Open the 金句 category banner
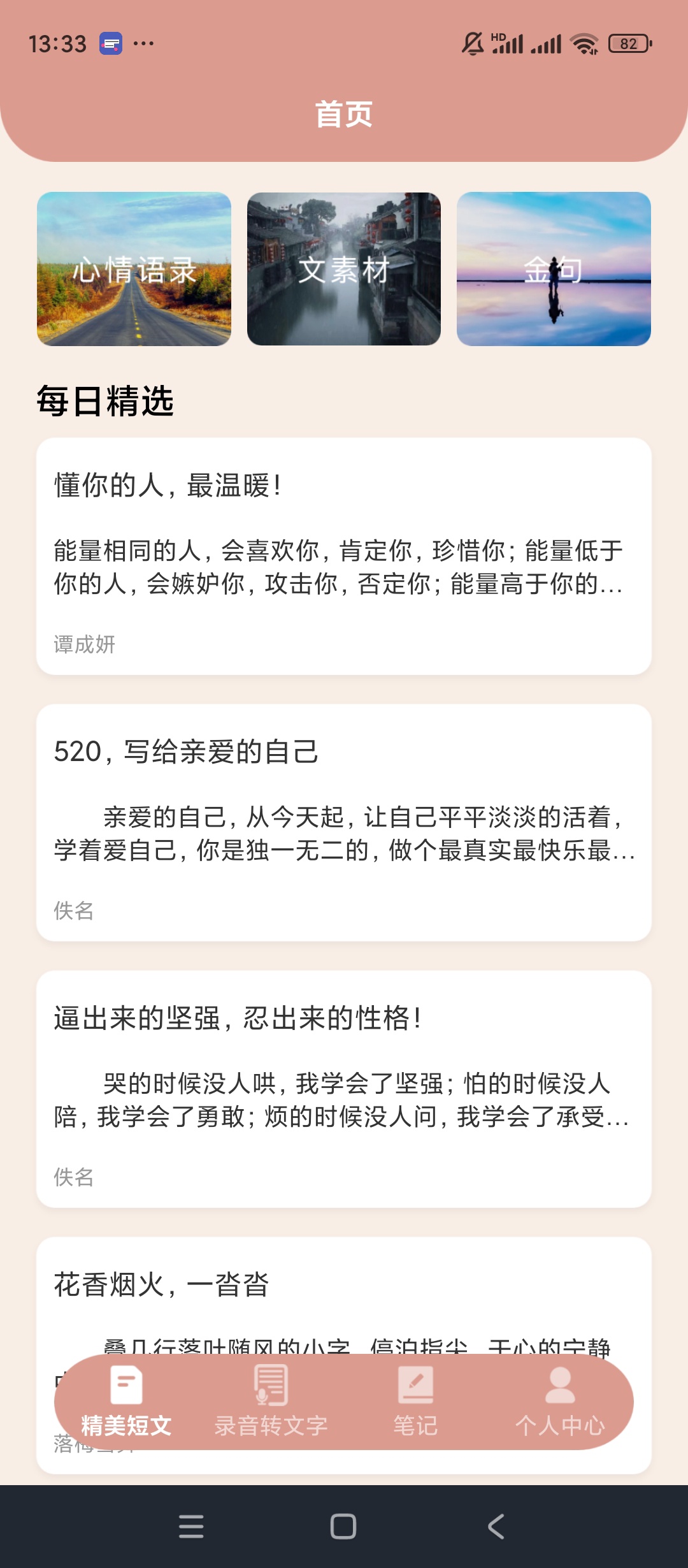 tap(553, 269)
